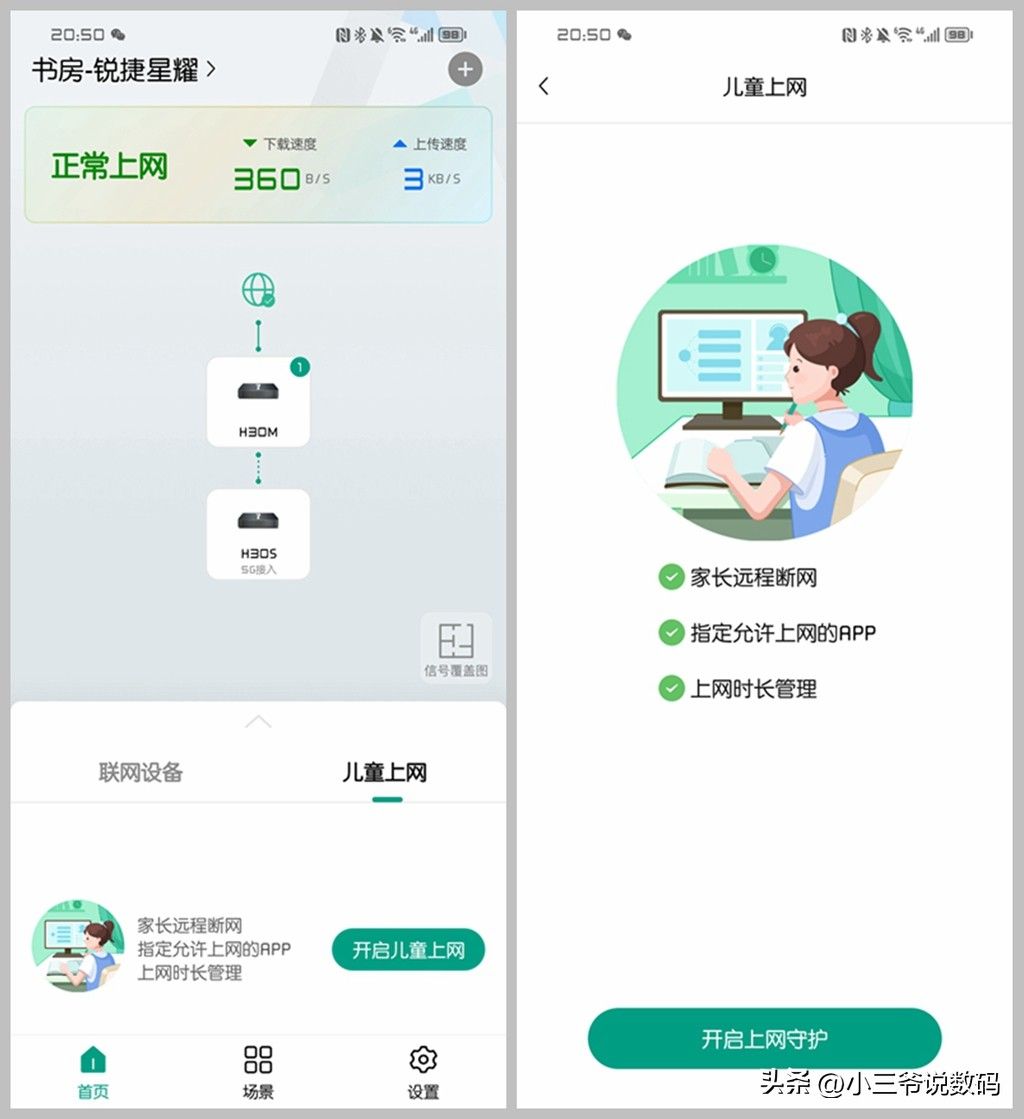Open the H30S router card
The image size is (1024, 1119).
[258, 534]
